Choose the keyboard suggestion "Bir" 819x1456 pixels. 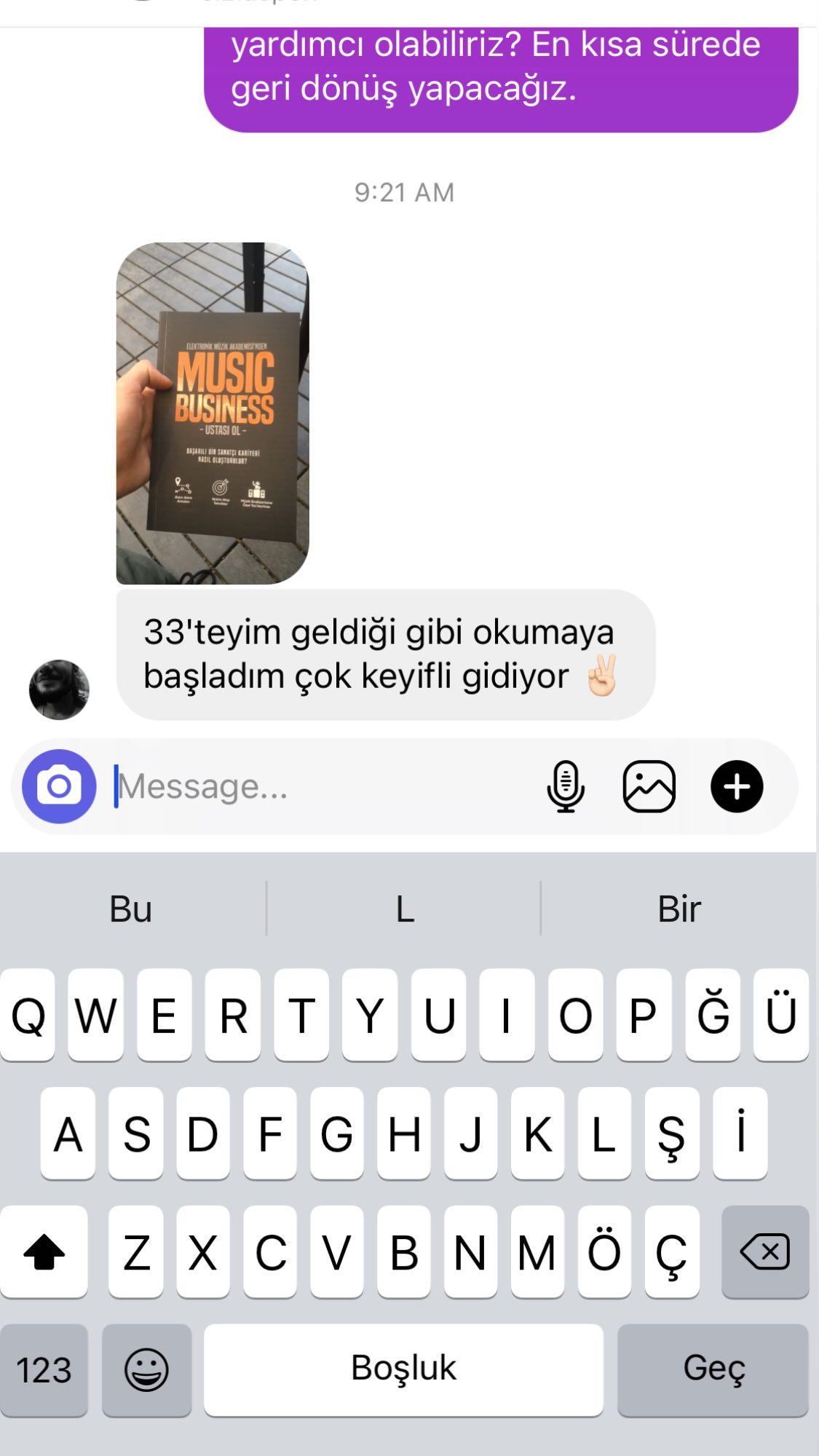[x=679, y=909]
